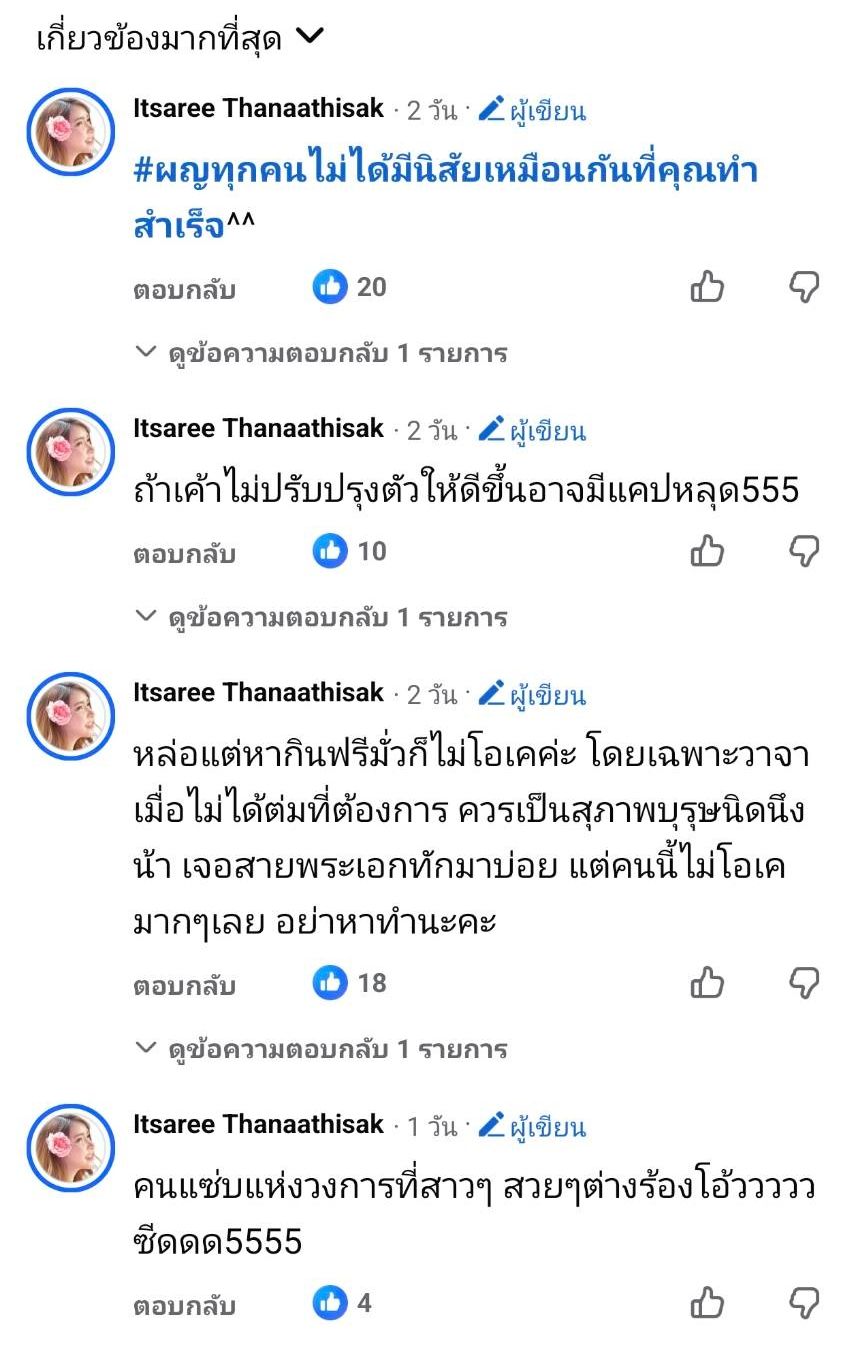Image resolution: width=858 pixels, height=1346 pixels.
Task: Like the comment with 20 reactions
Action: [707, 289]
